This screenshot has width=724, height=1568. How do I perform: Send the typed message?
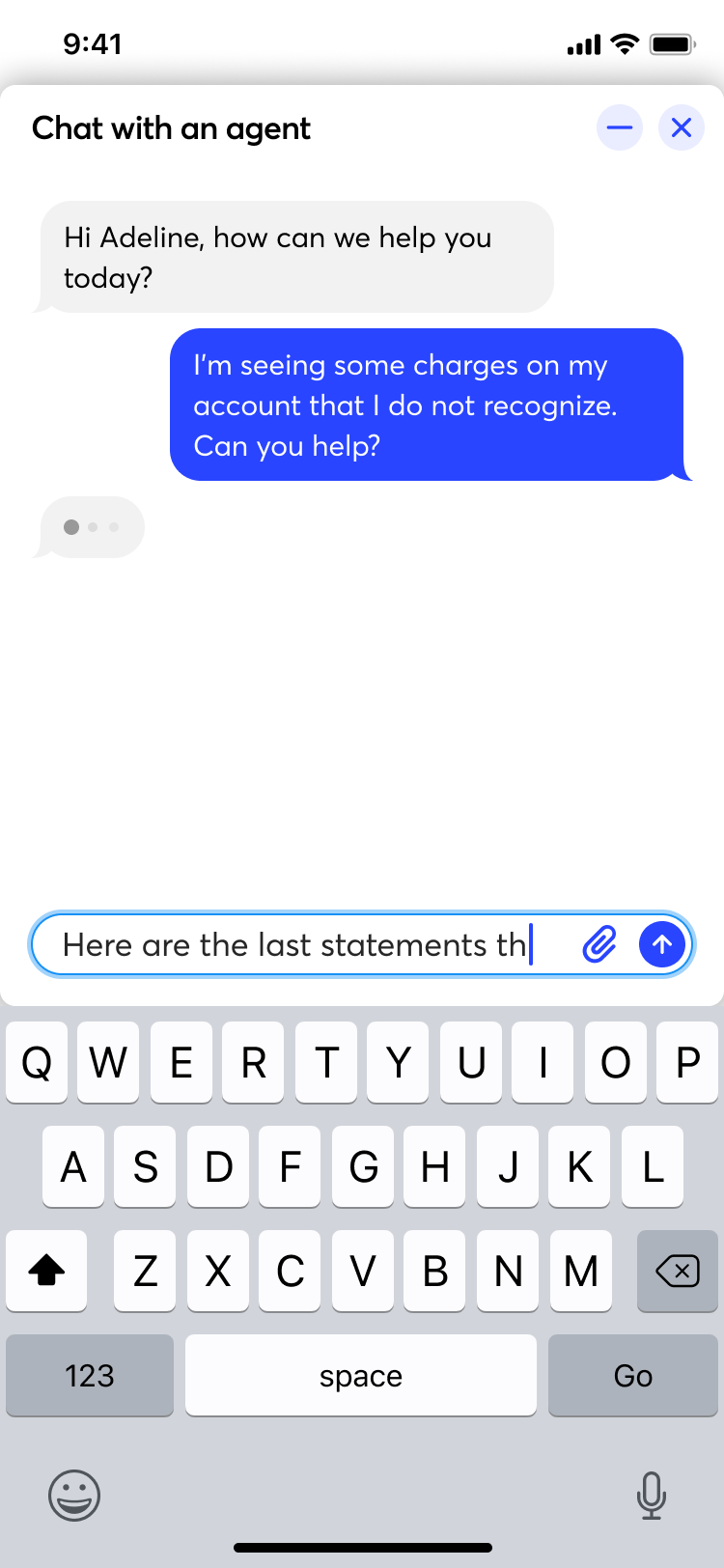662,944
